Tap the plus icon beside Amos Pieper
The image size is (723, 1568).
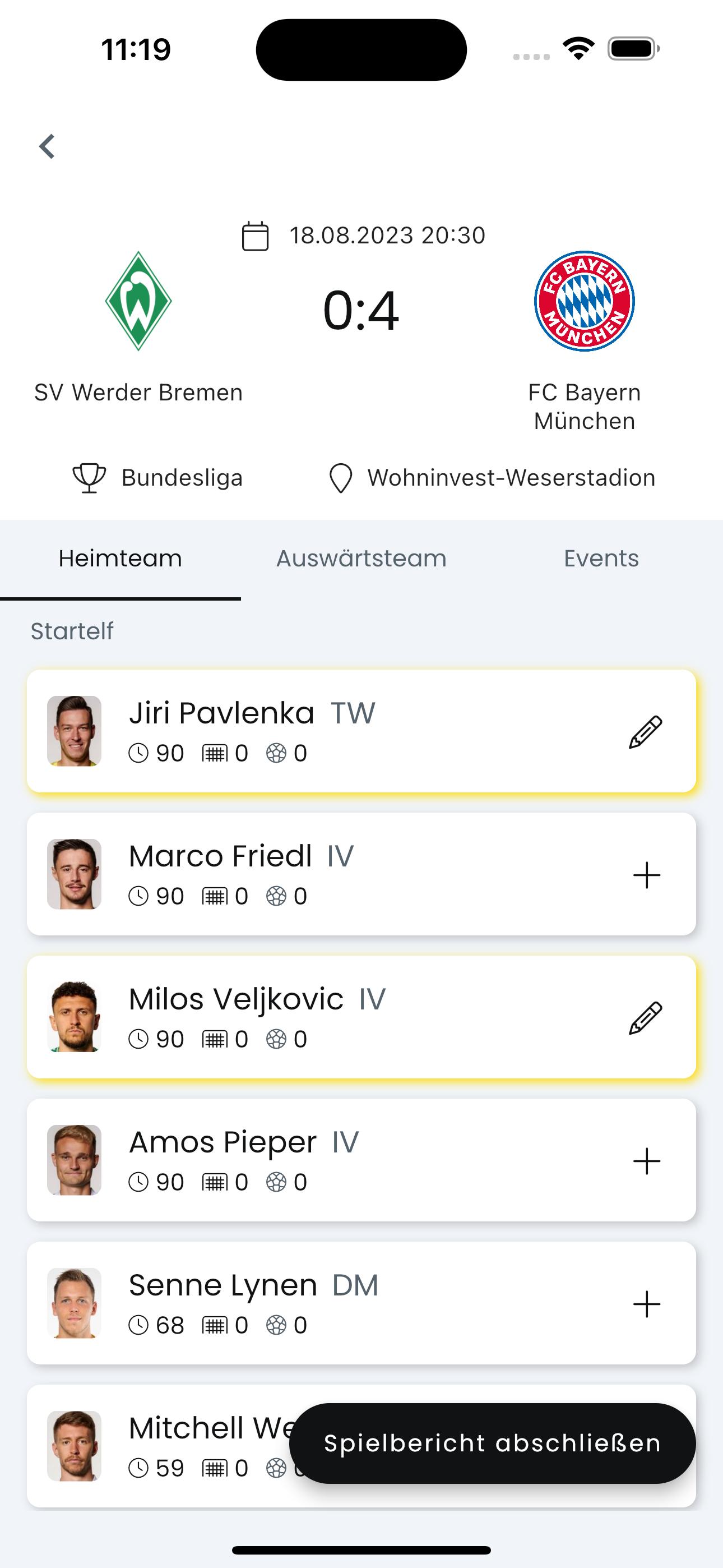tap(646, 1161)
